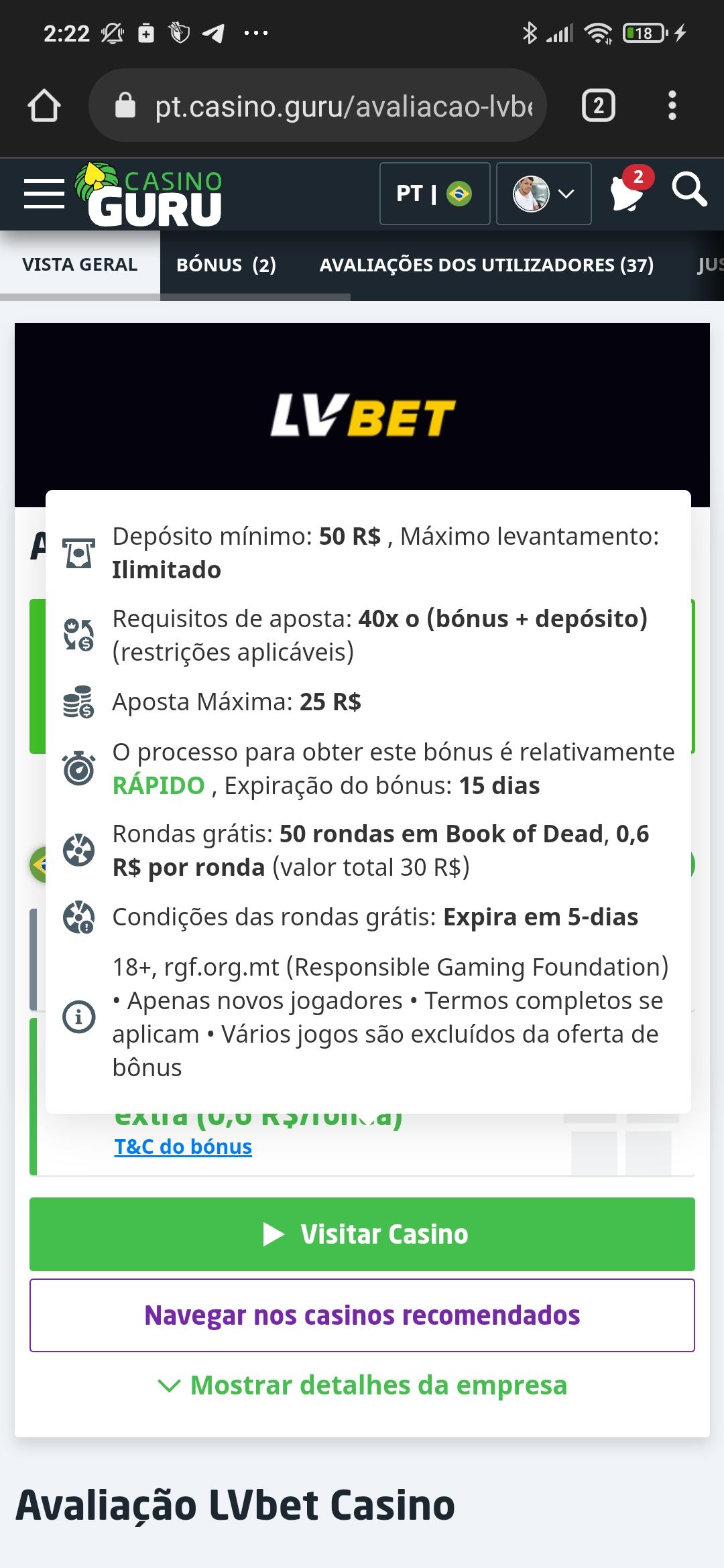Switch to the Bónus (2) tab
The height and width of the screenshot is (1568, 724).
point(226,265)
